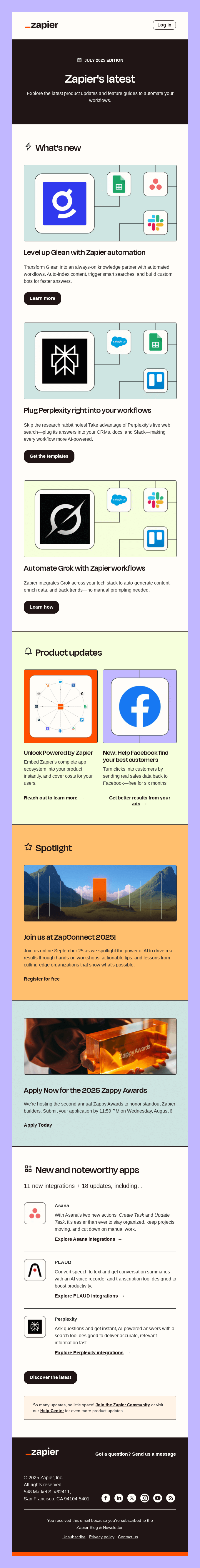
Task: Open Get better results from your ads link
Action: click(140, 800)
